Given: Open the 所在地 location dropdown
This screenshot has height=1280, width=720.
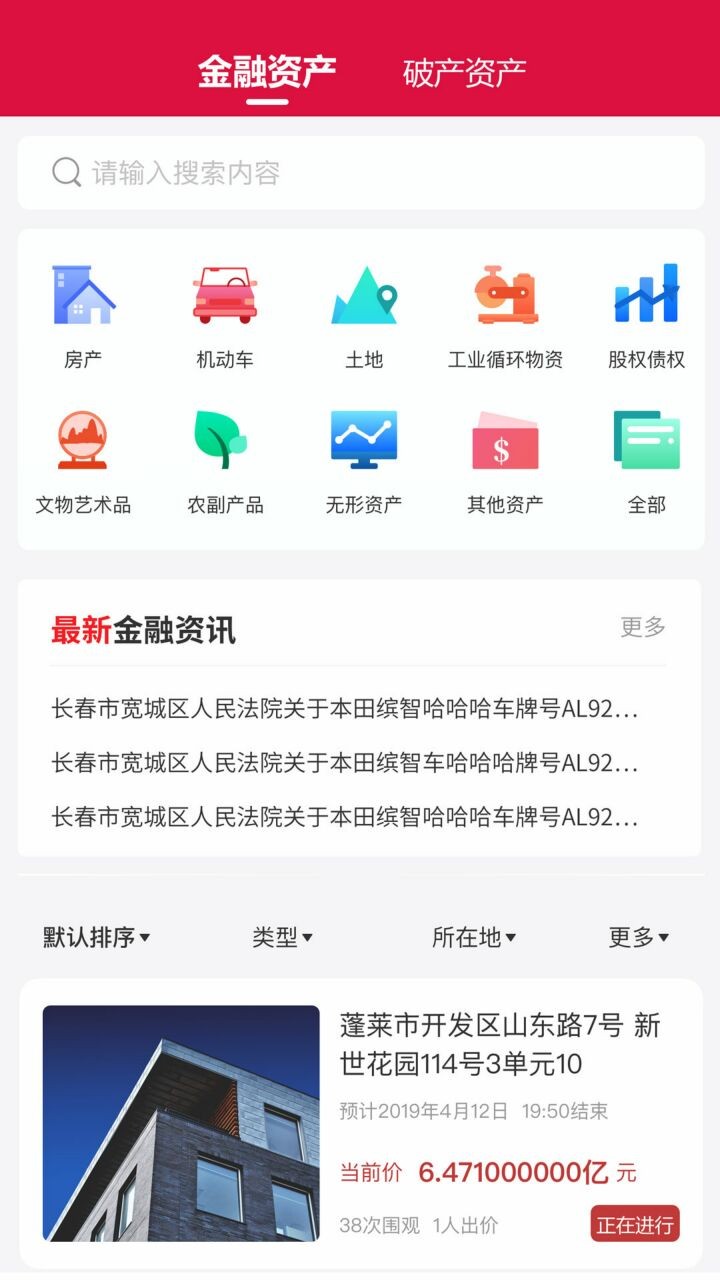Looking at the screenshot, I should 474,937.
